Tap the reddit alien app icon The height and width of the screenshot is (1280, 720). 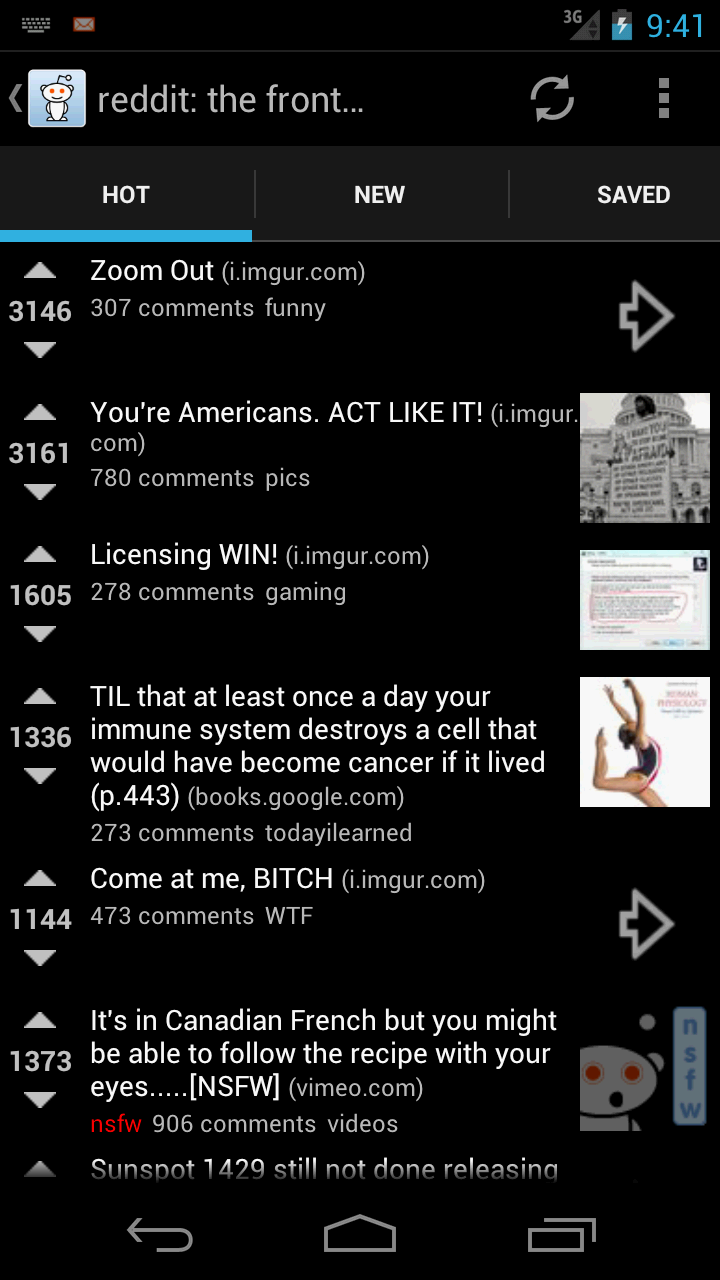pos(57,98)
